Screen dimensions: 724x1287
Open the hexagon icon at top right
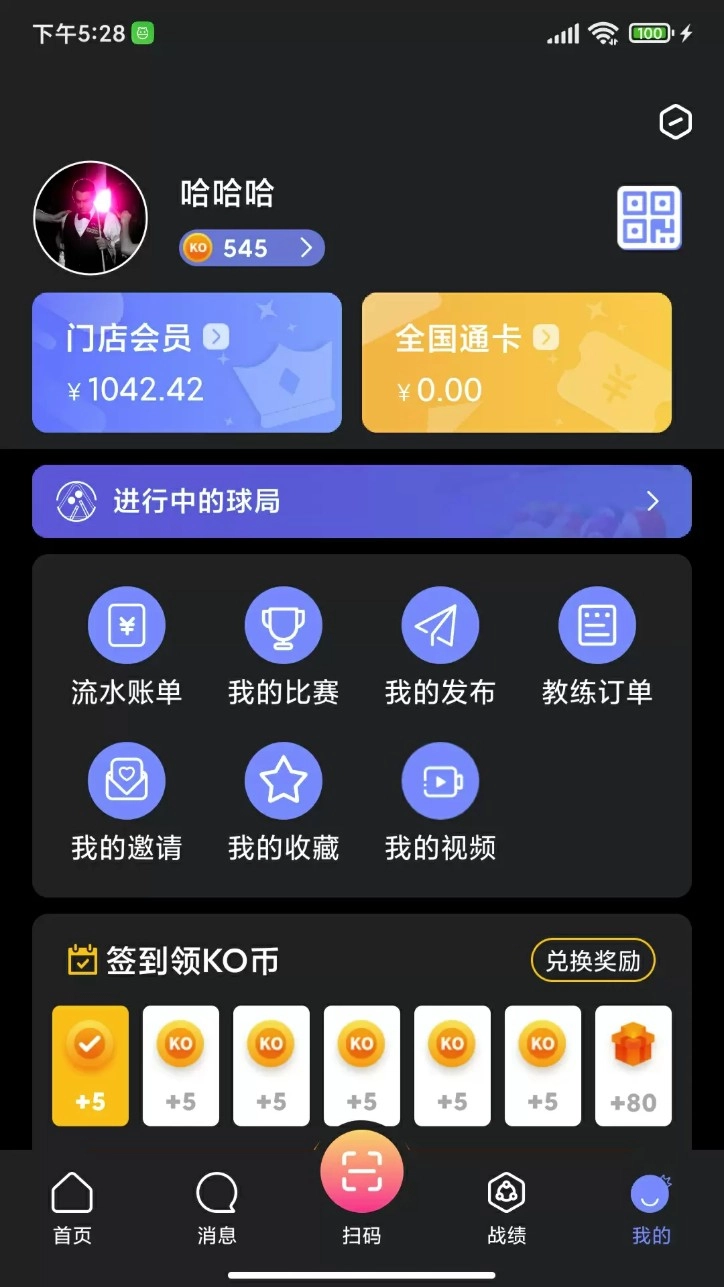coord(674,122)
